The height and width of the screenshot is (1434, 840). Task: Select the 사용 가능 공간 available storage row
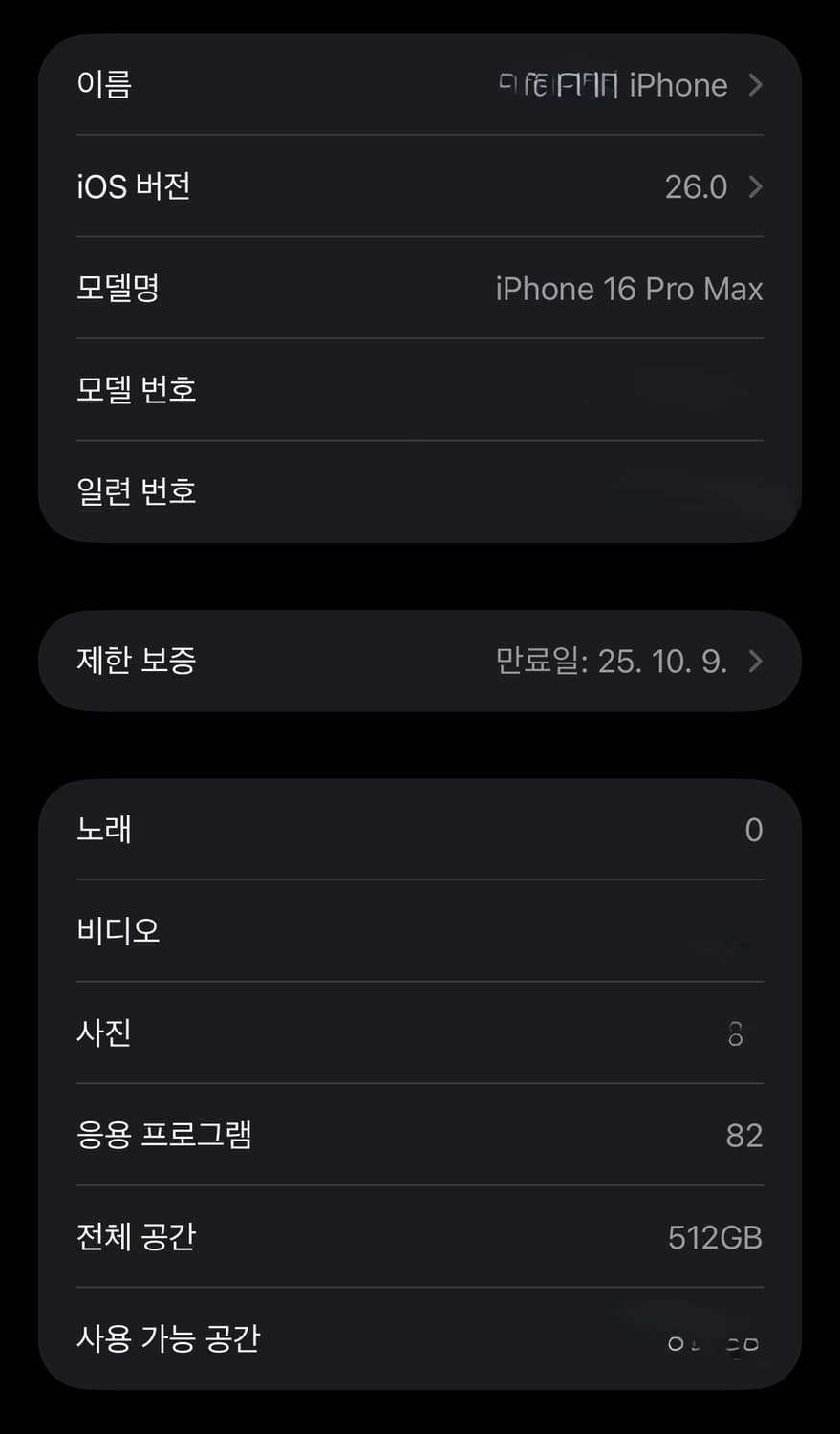coord(420,1337)
